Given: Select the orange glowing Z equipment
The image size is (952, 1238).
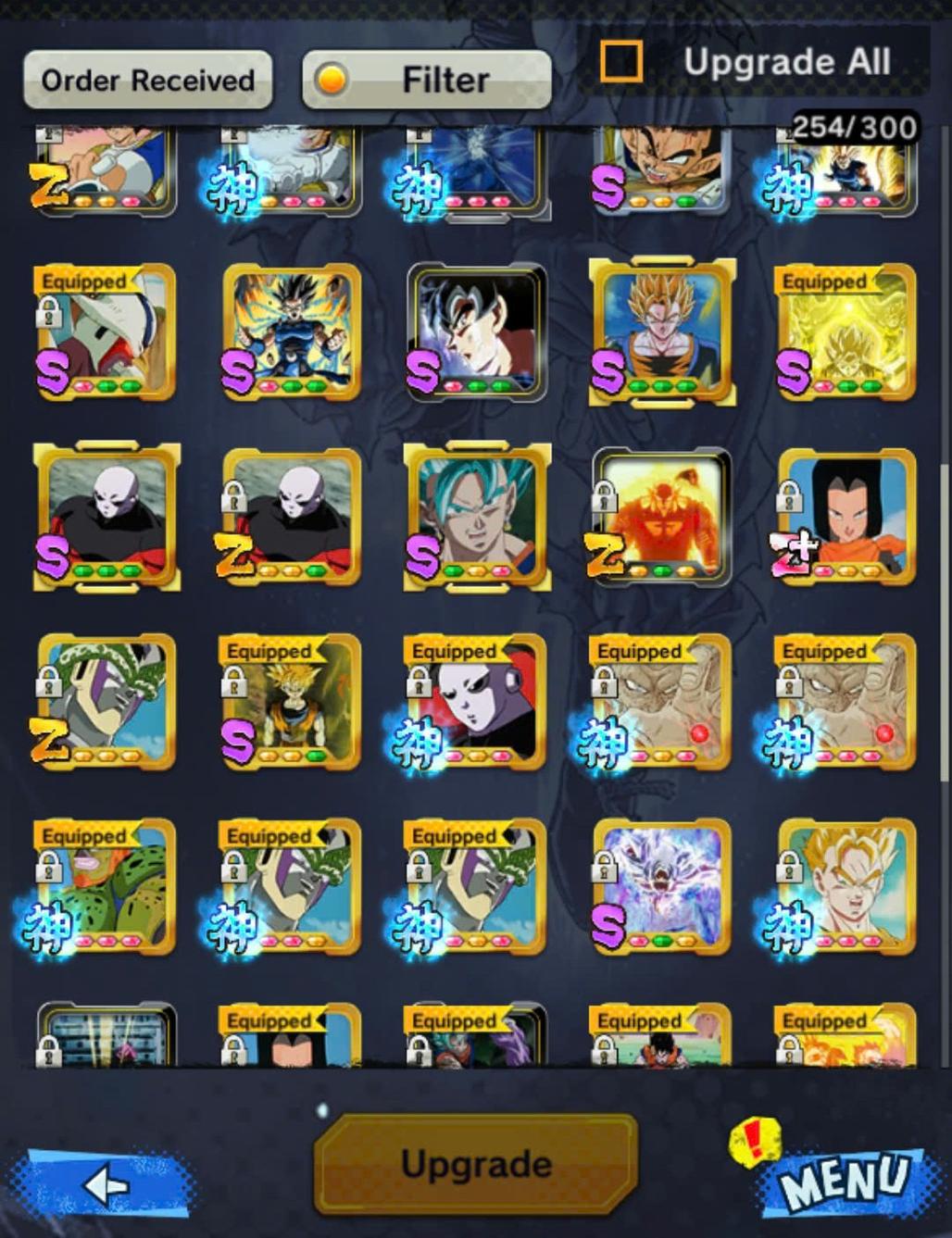Looking at the screenshot, I should (x=661, y=517).
